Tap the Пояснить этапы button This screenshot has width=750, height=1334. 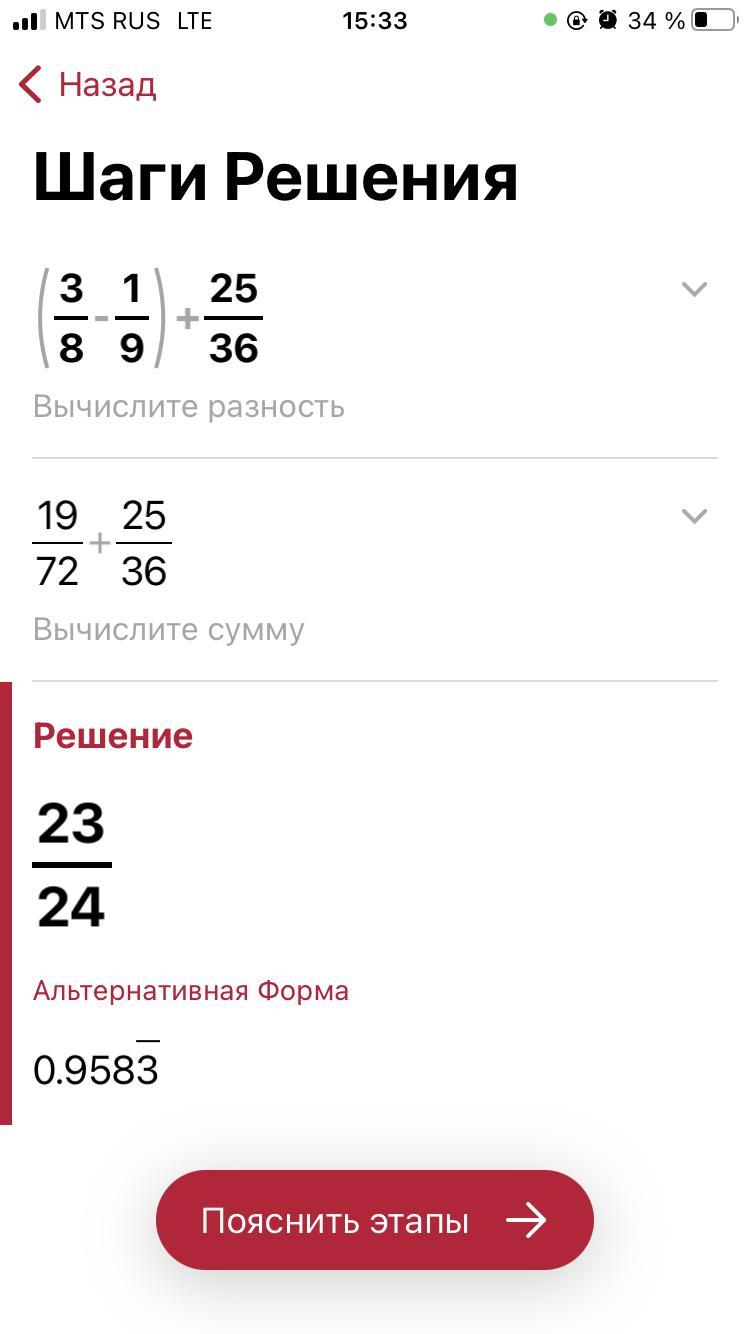[x=375, y=1220]
